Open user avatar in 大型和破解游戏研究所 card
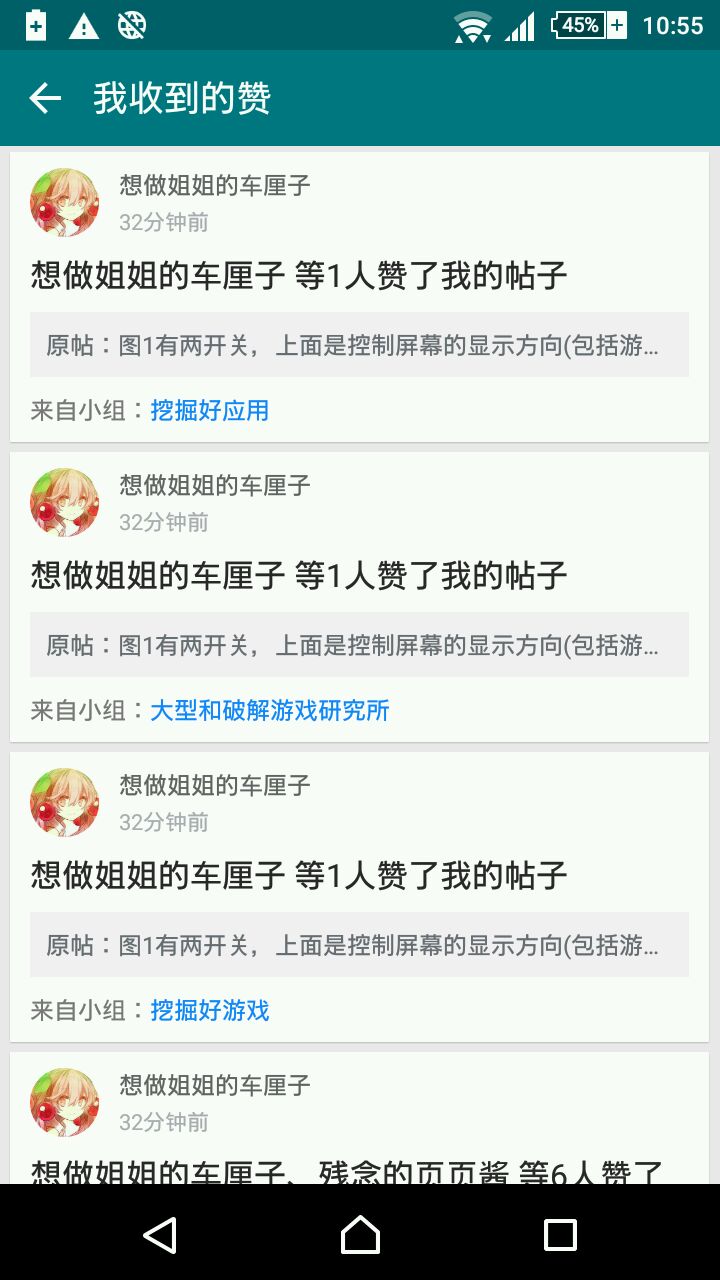 pyautogui.click(x=65, y=502)
